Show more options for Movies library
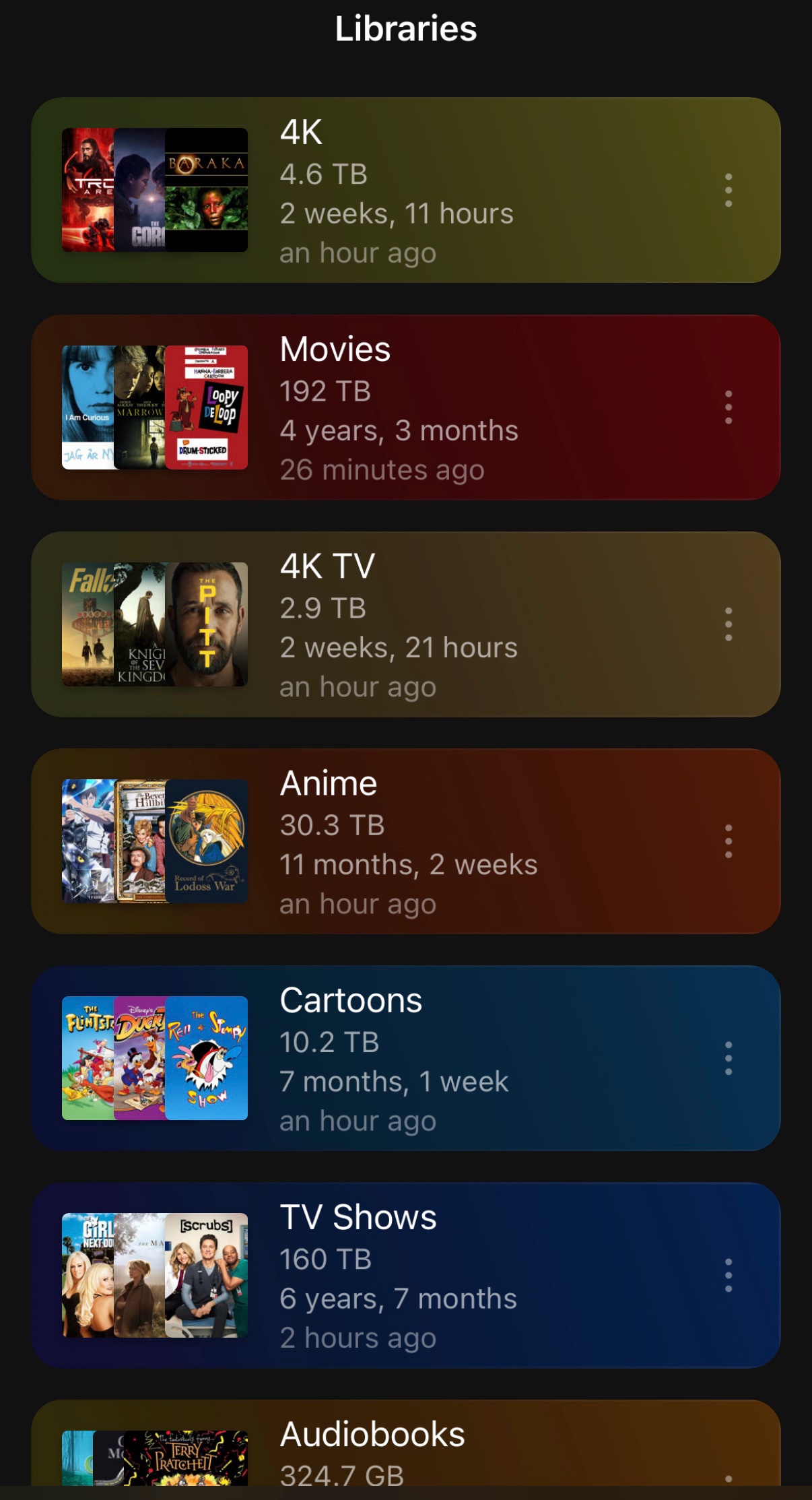Viewport: 812px width, 1500px height. point(728,407)
